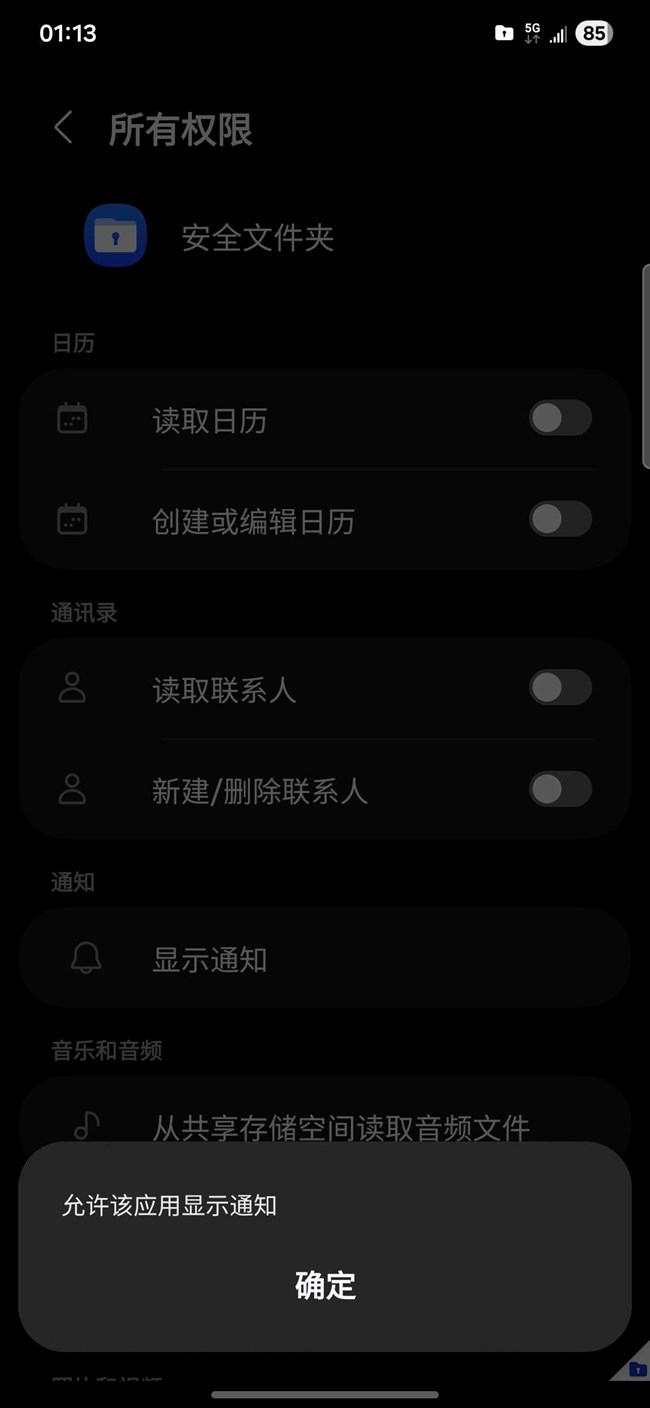Tap 确定 to confirm the notification dialog
The image size is (650, 1408).
click(x=325, y=1285)
